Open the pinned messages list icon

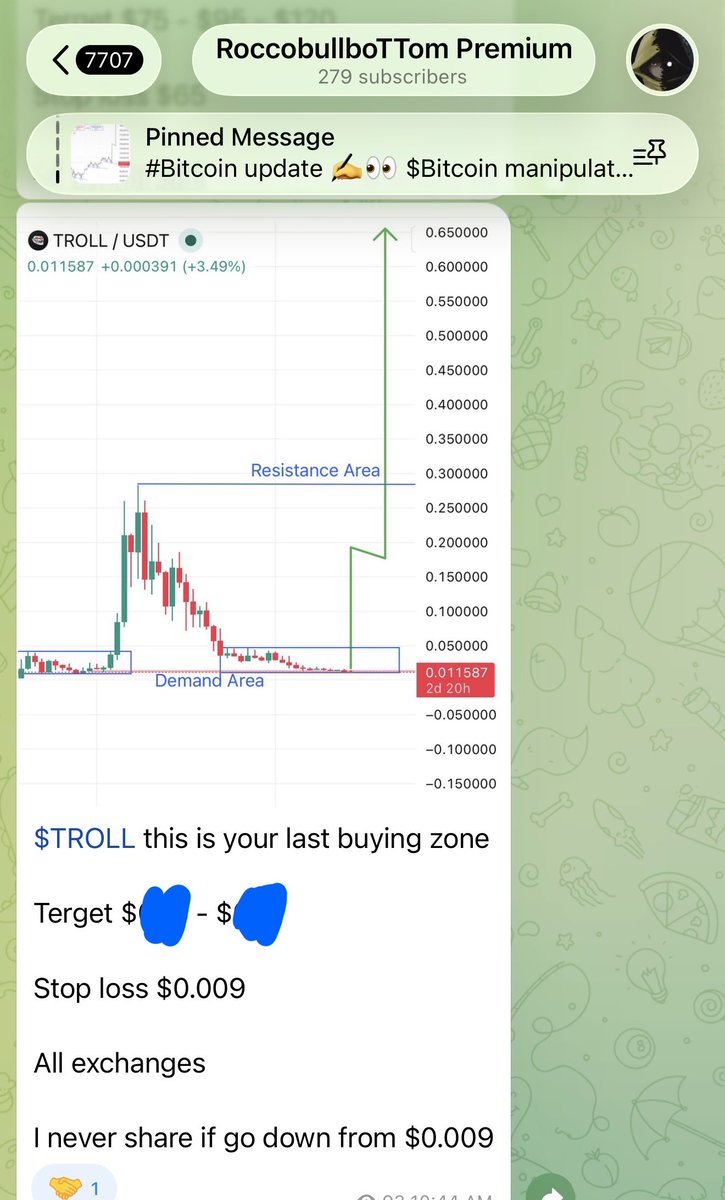click(x=649, y=153)
